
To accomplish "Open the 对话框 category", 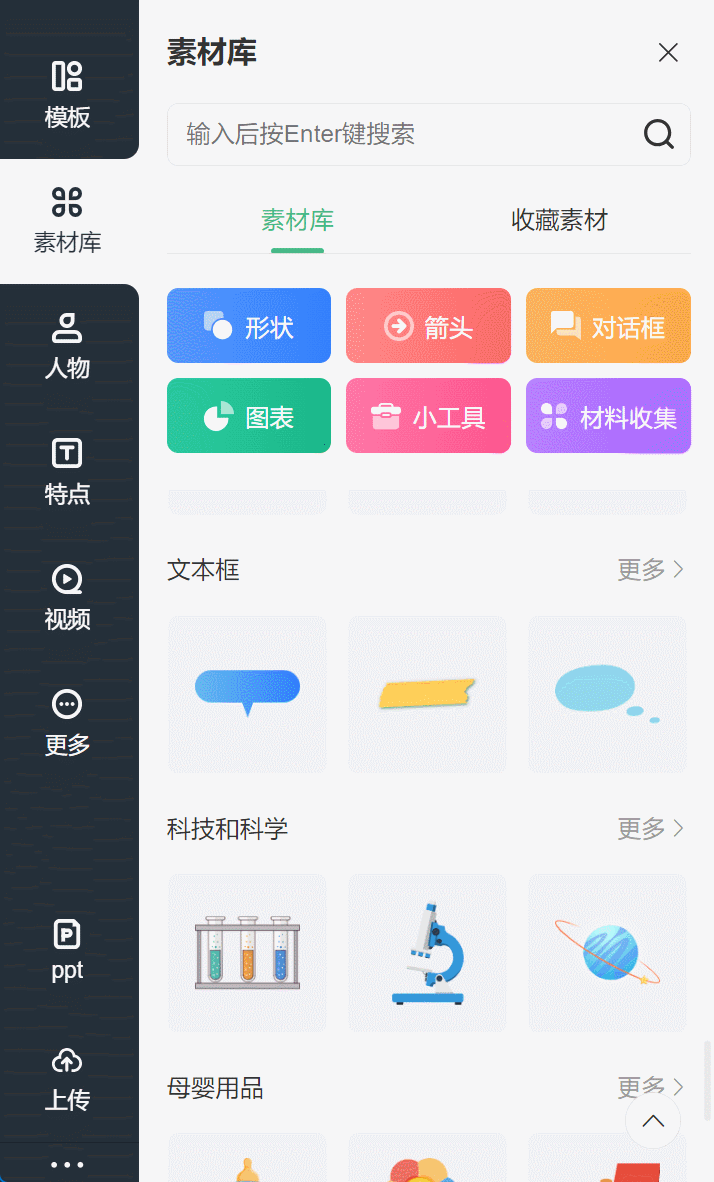I will [x=608, y=326].
